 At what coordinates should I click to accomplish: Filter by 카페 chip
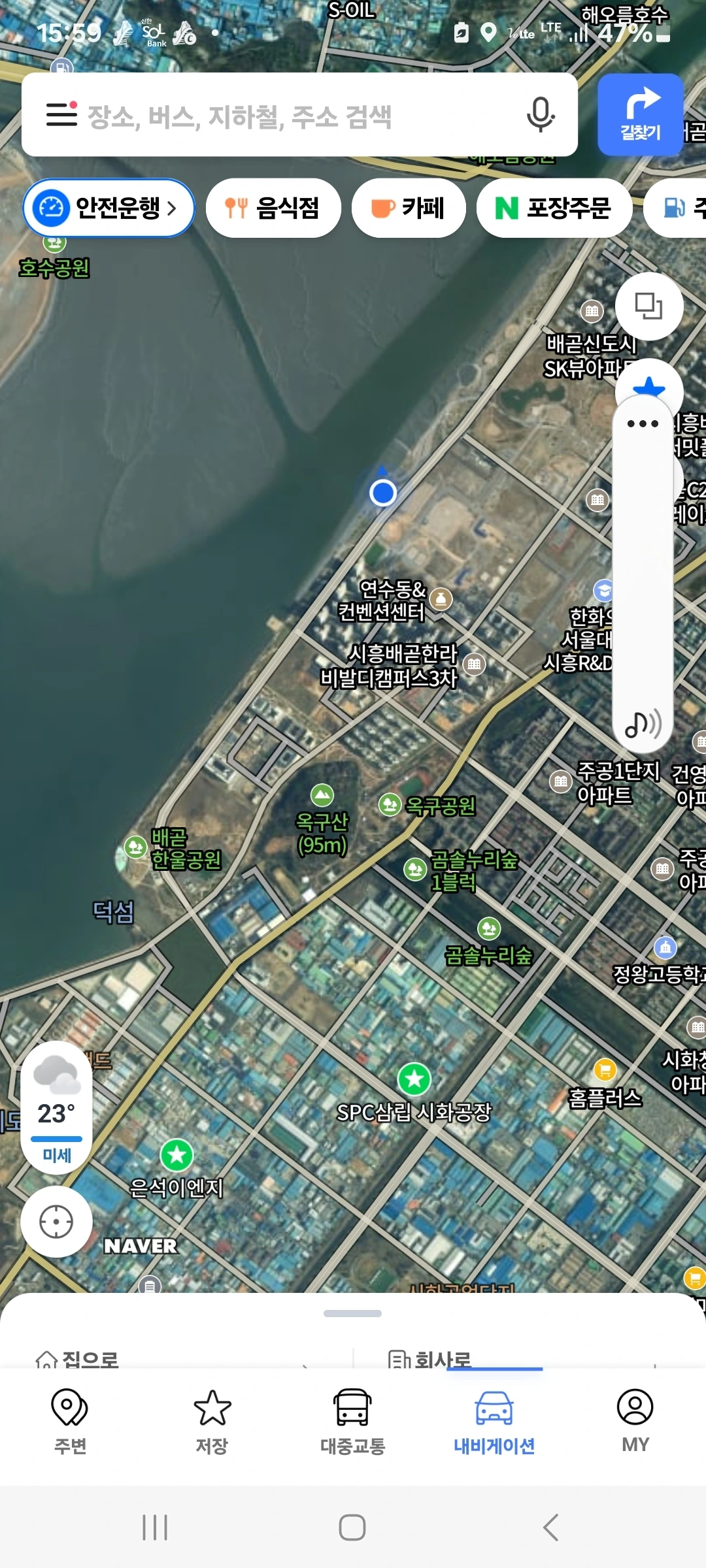click(x=409, y=208)
